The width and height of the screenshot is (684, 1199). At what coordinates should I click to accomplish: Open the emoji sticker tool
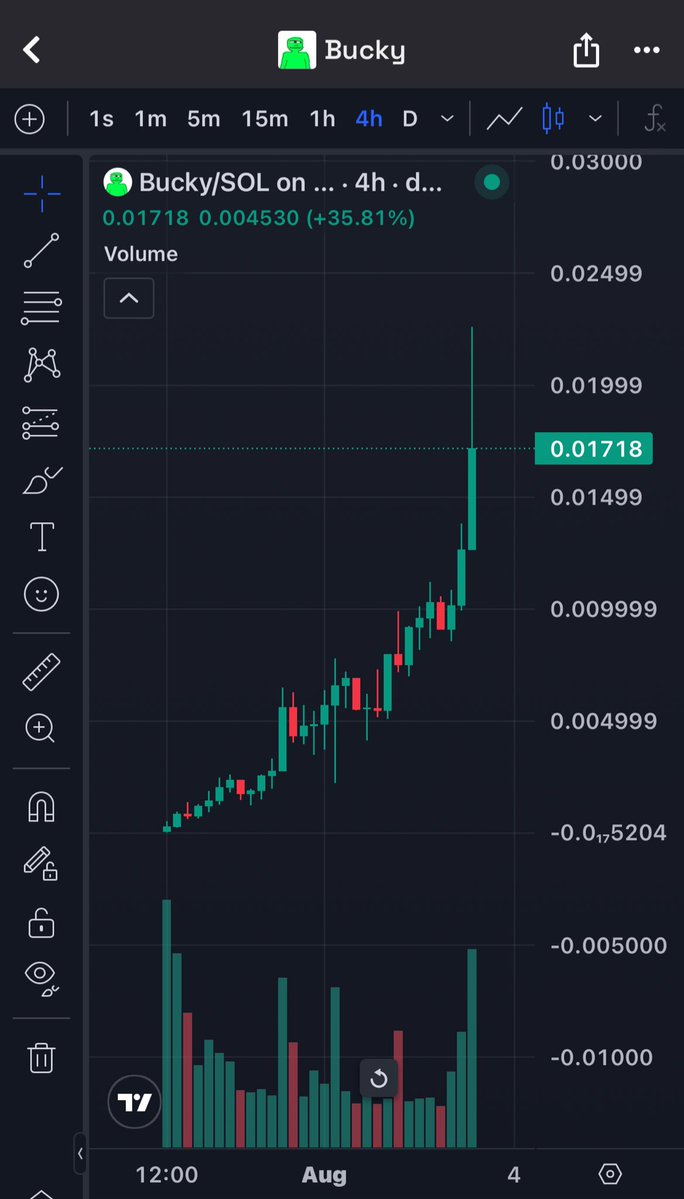pos(41,594)
